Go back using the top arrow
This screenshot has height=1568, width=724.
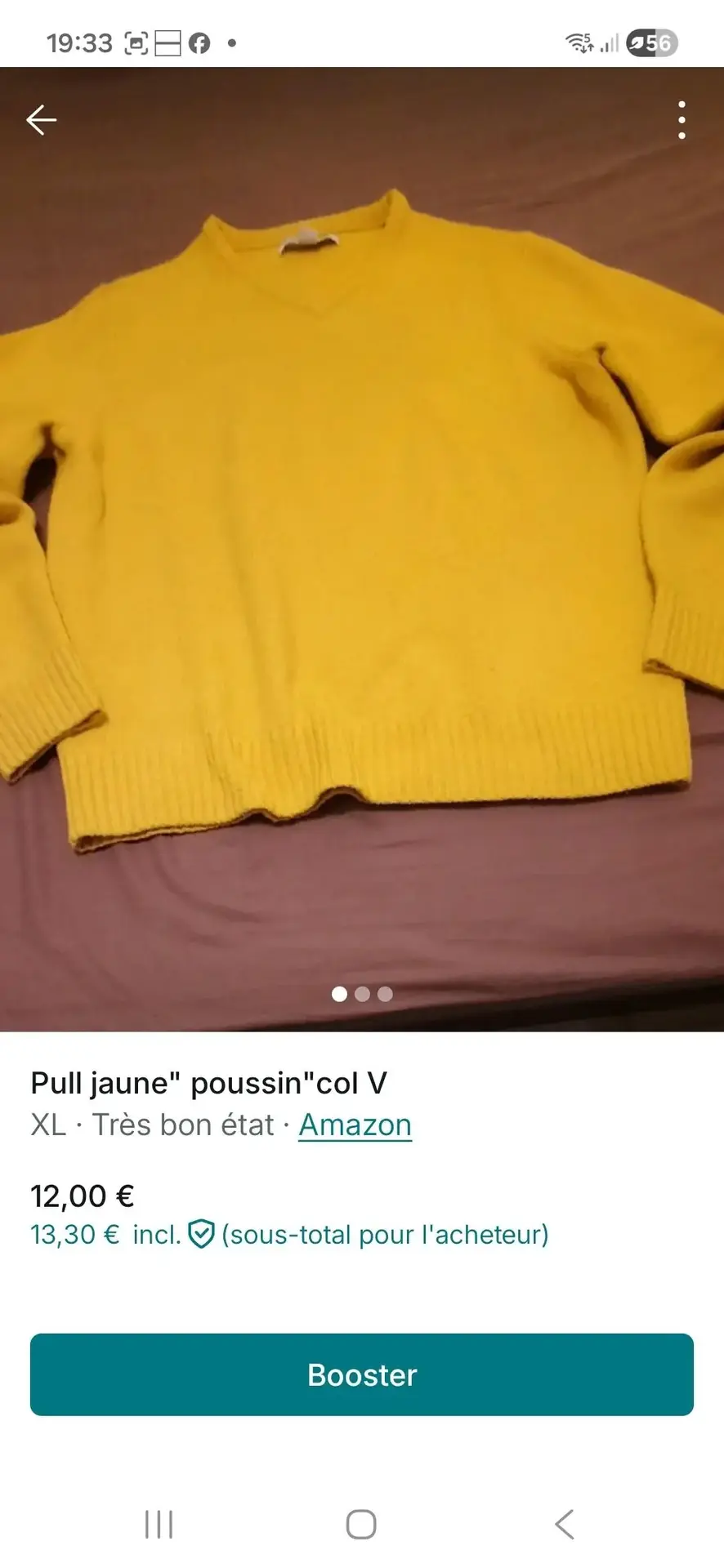coord(41,120)
